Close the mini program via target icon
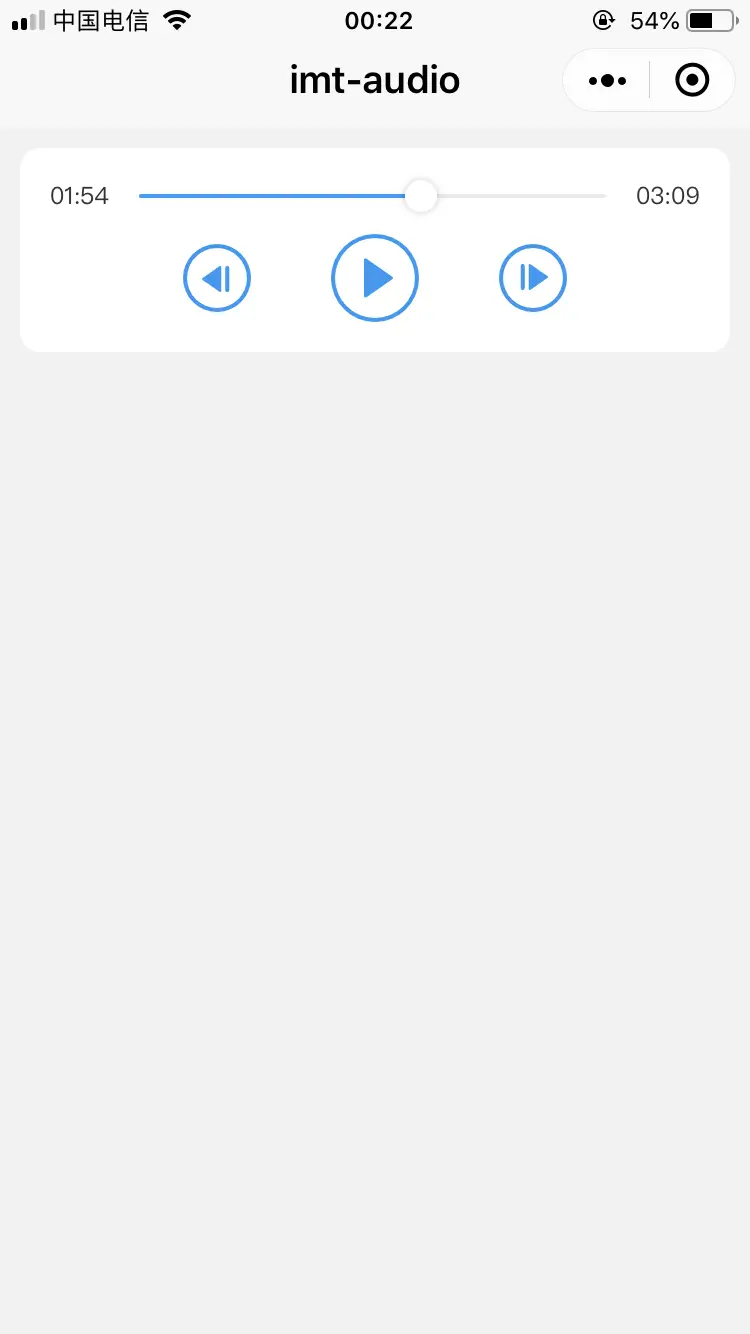 click(x=692, y=80)
